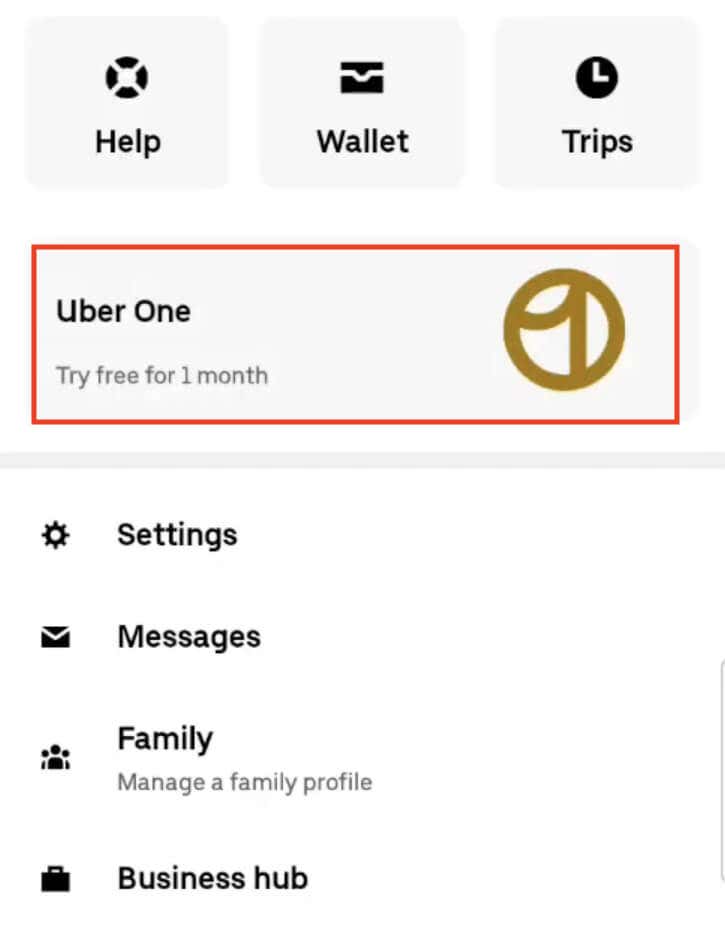
Task: Select Business hub from the menu
Action: 212,878
